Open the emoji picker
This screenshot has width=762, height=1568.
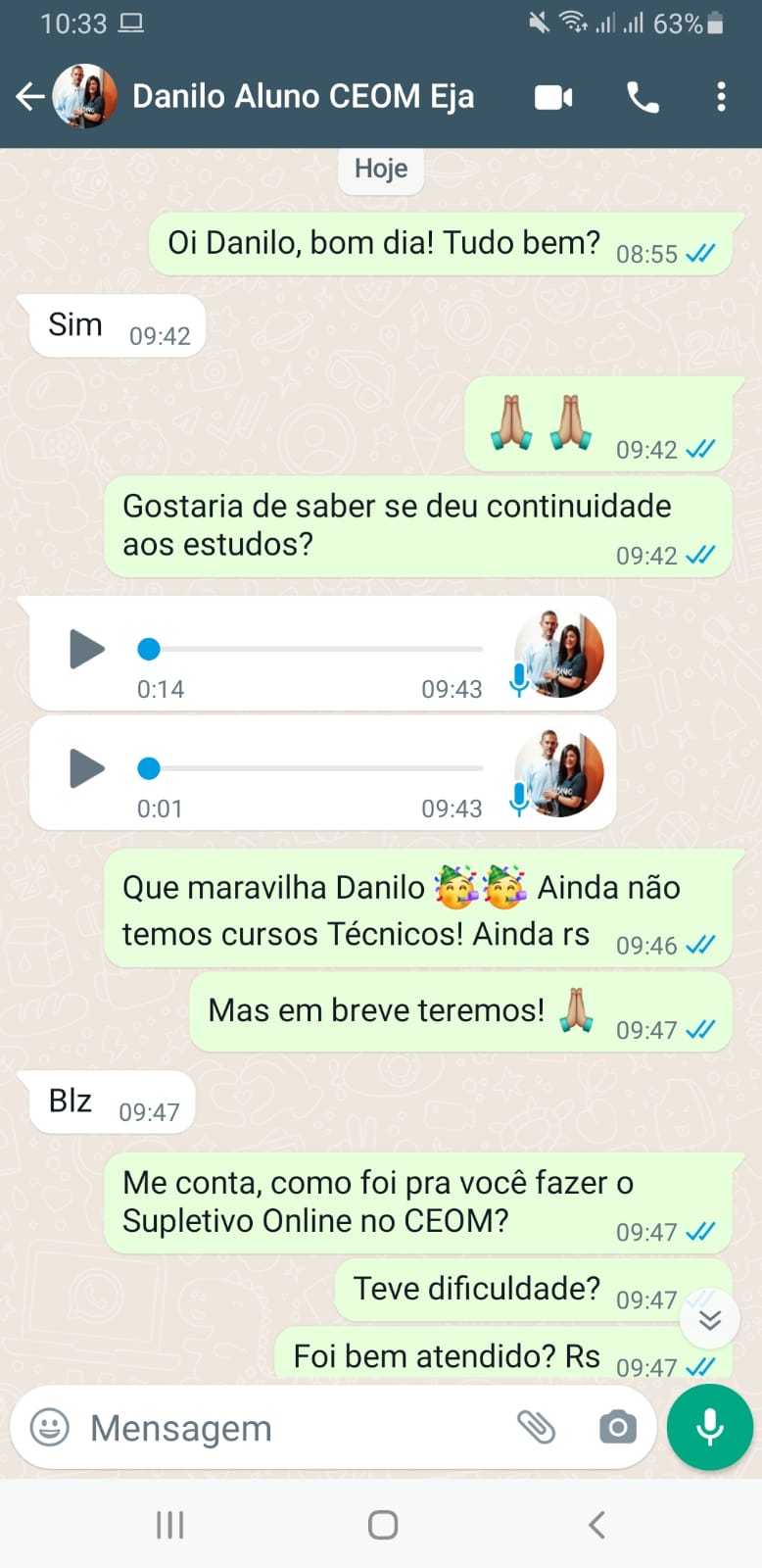49,1428
